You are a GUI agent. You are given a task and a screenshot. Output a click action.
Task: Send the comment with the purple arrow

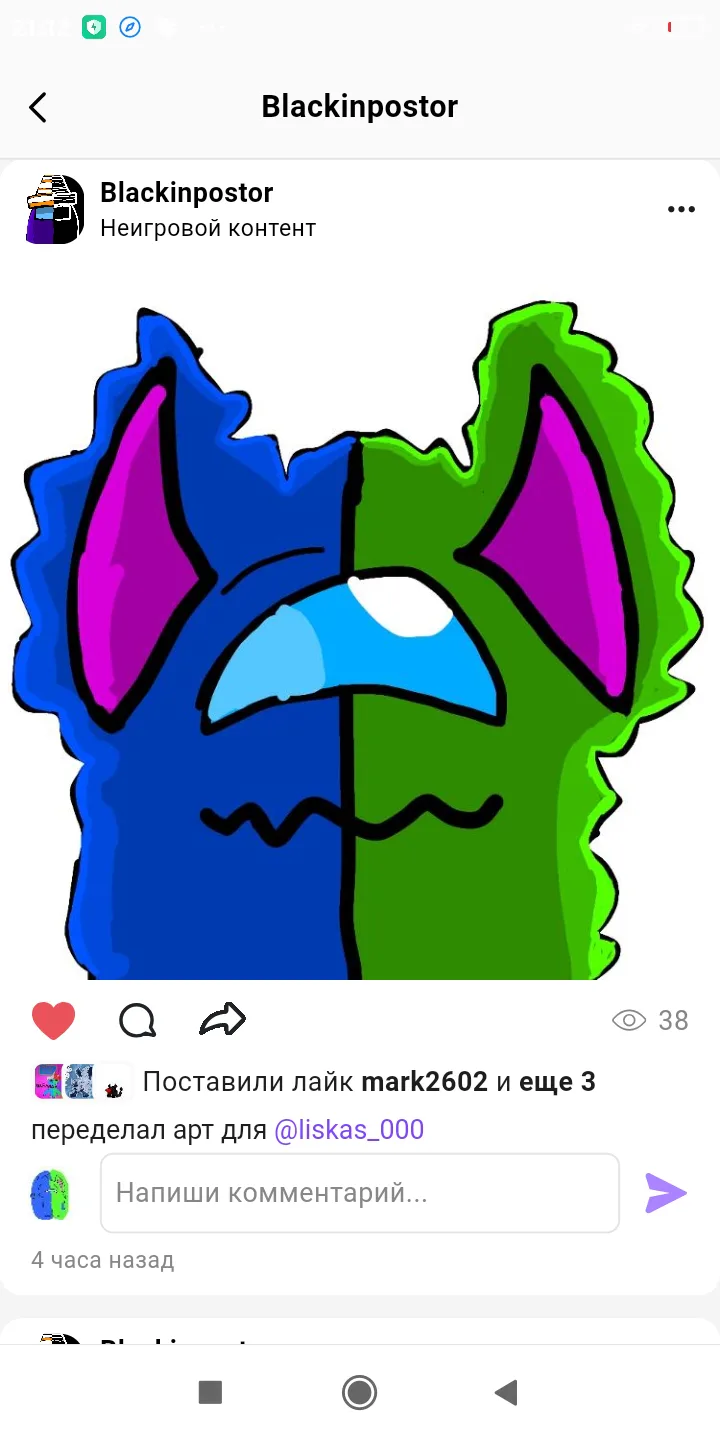point(665,1192)
